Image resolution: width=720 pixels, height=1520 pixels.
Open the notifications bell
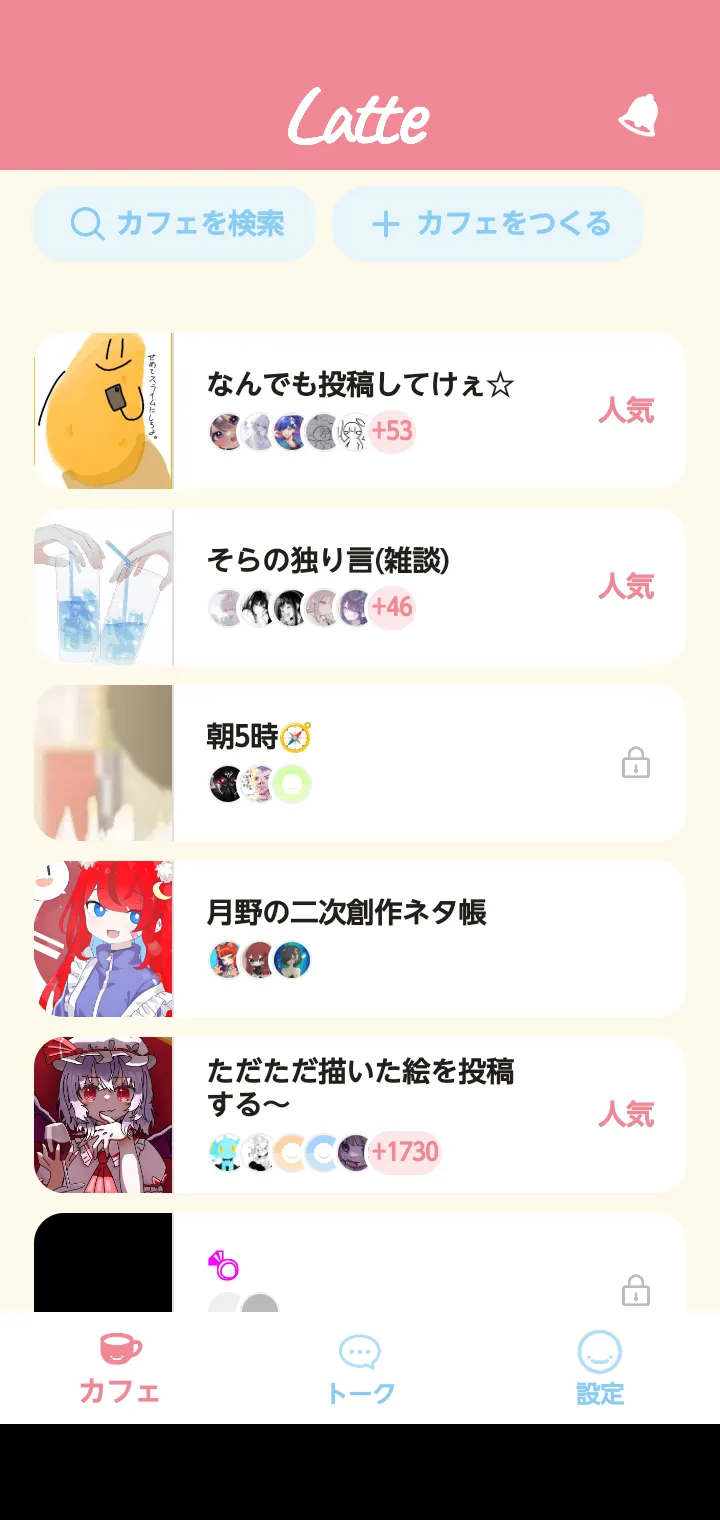pyautogui.click(x=638, y=117)
